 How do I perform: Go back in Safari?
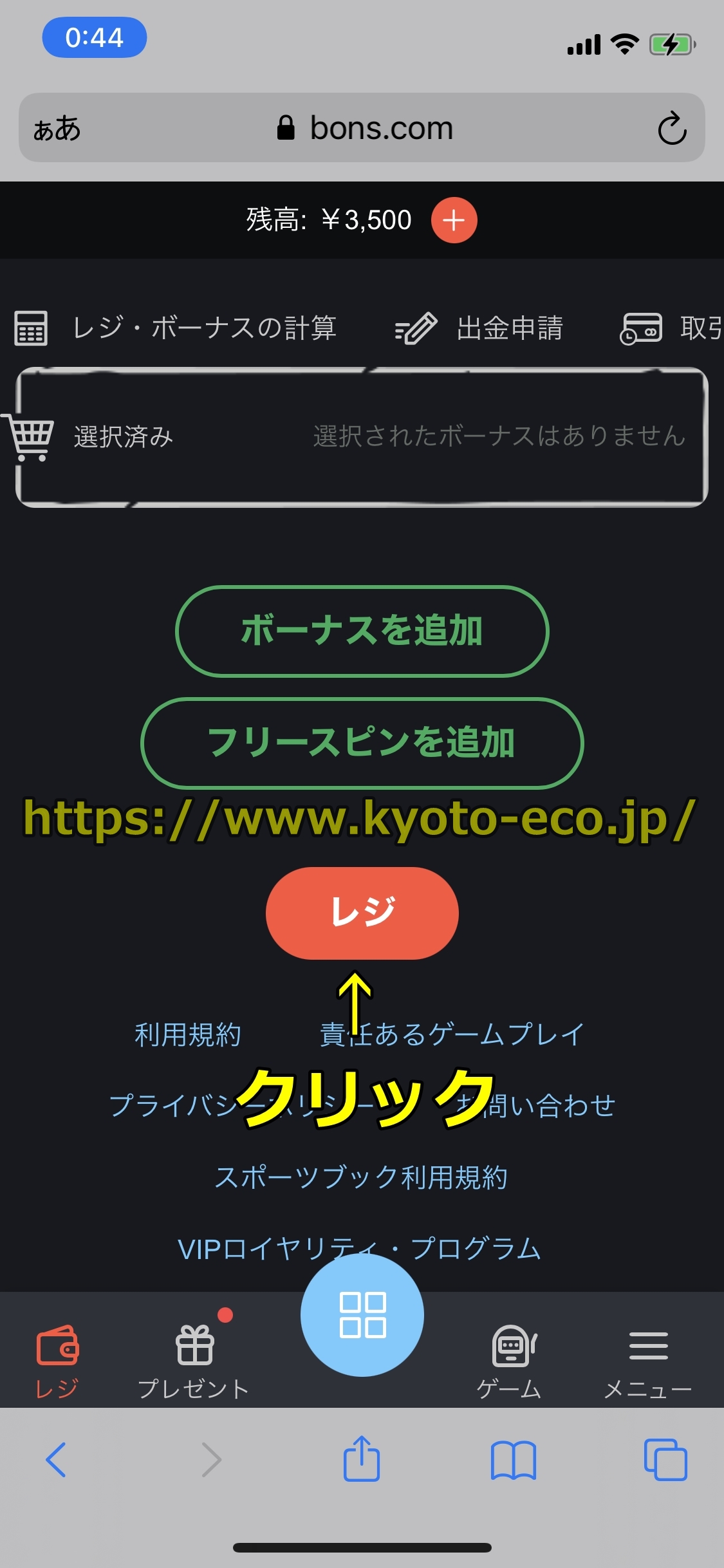(56, 1460)
